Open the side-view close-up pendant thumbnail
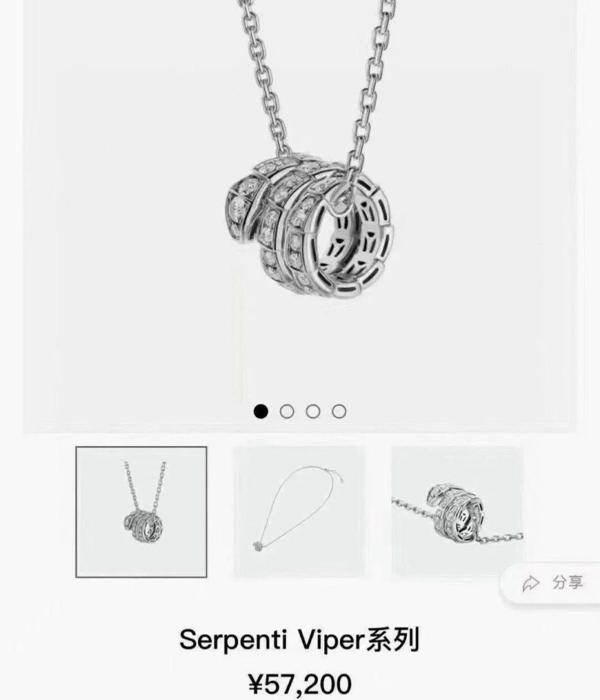600x700 pixels. coord(457,511)
